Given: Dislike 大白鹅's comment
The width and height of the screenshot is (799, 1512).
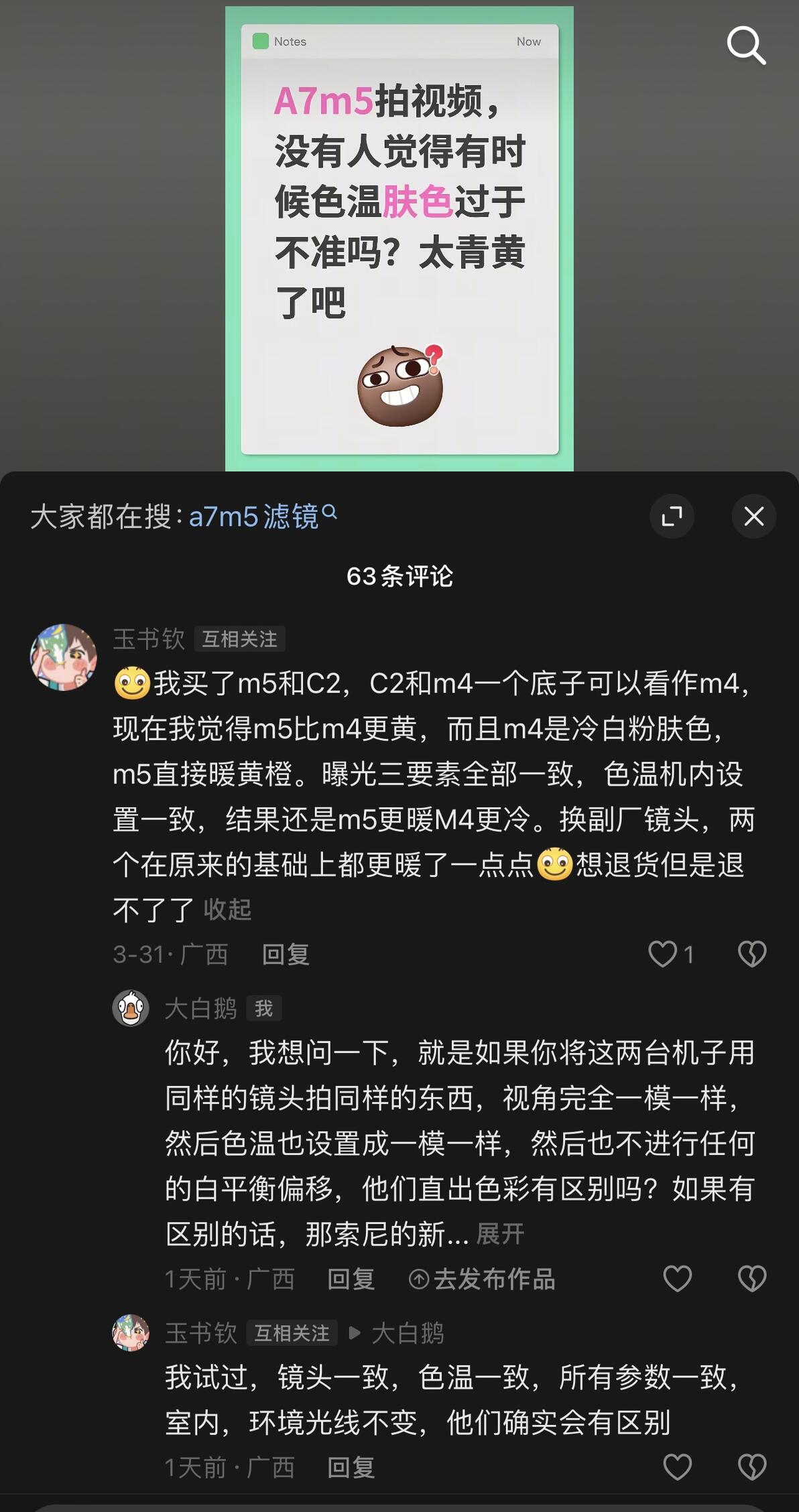Looking at the screenshot, I should pyautogui.click(x=752, y=1279).
